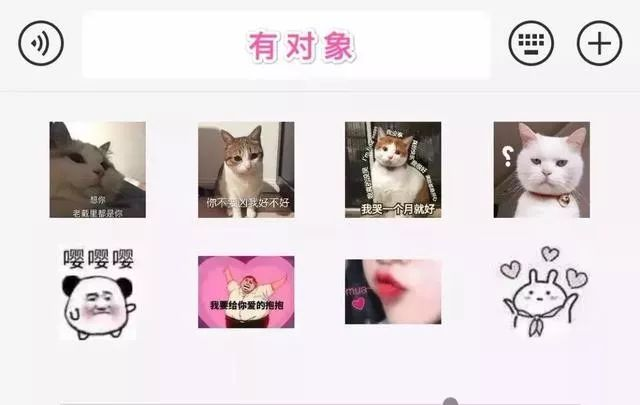Send the red lips kiss sticker

(x=393, y=292)
